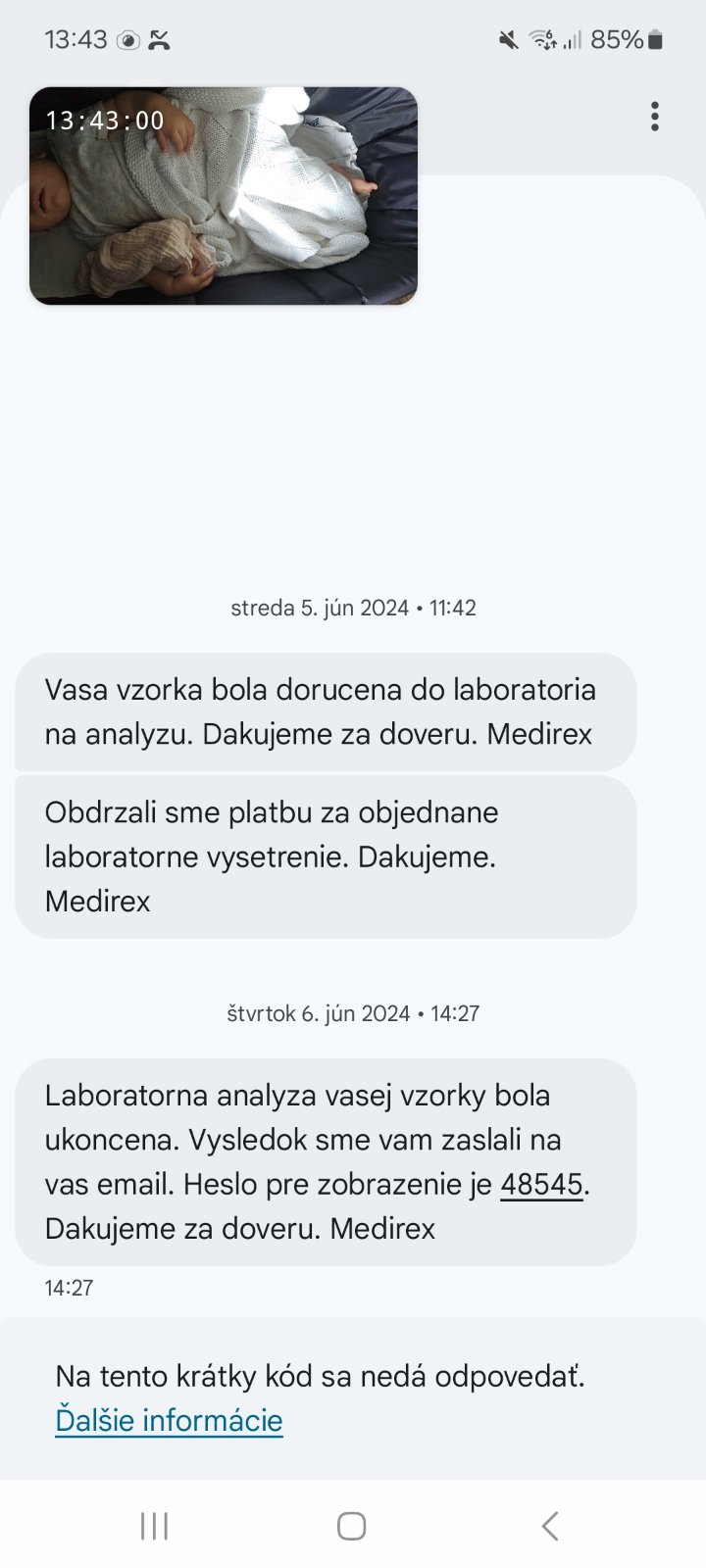Screen dimensions: 706x1568
Task: Open the Ďalšie informácie link
Action: pos(169,1420)
